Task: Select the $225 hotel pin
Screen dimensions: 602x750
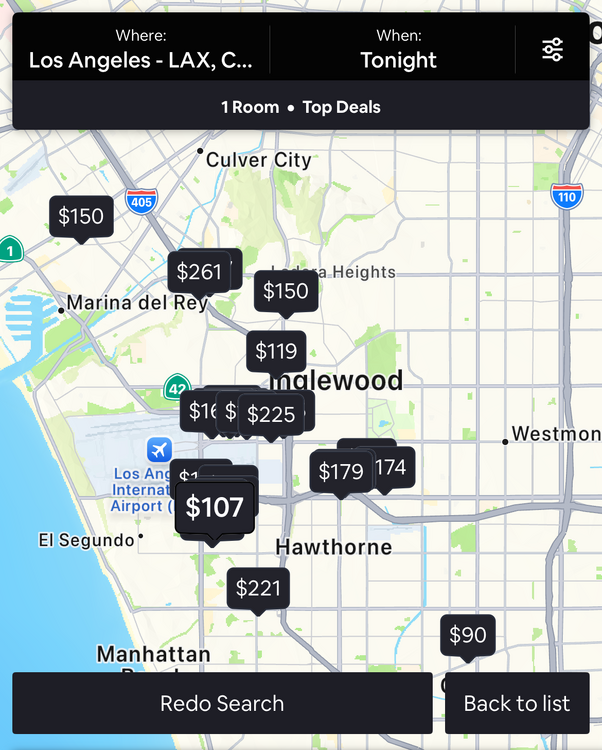Action: (x=271, y=414)
